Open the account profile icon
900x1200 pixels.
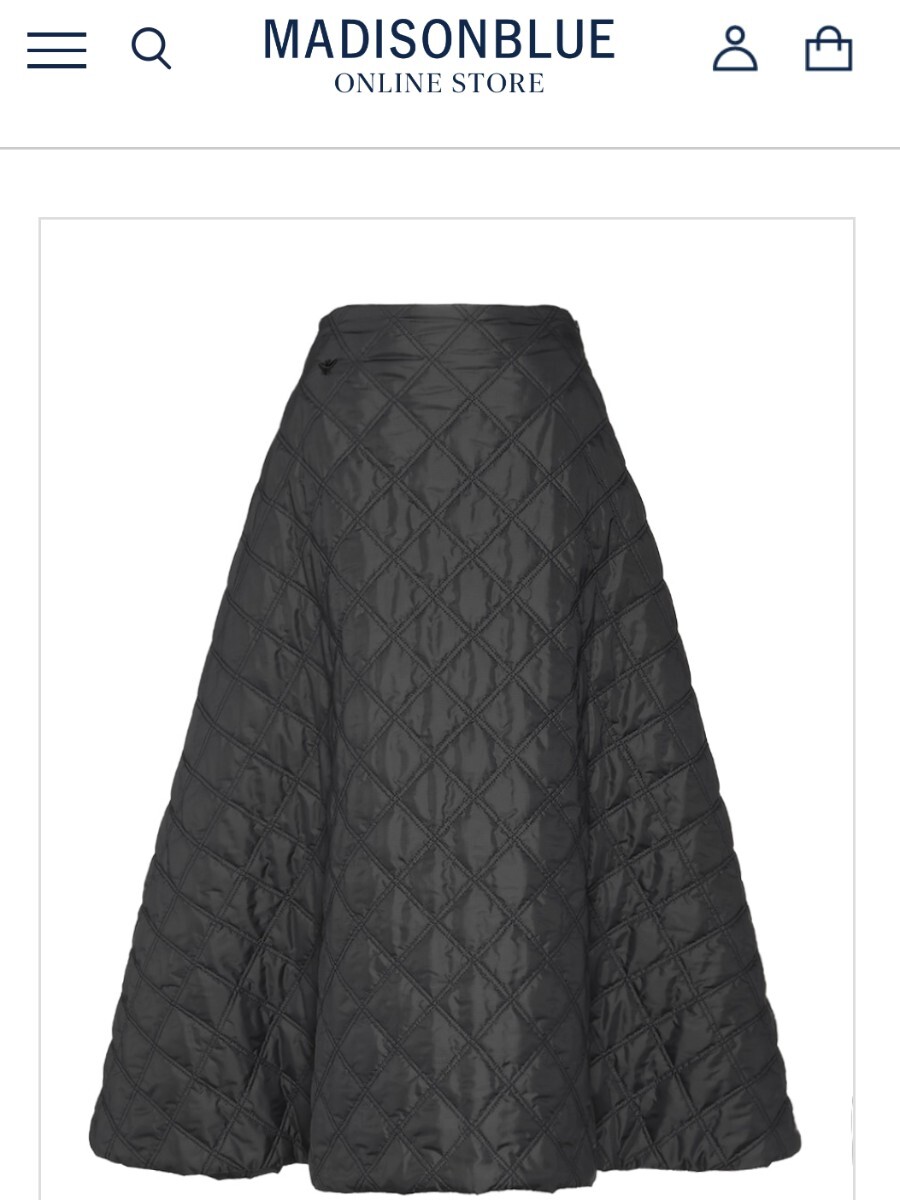point(735,48)
